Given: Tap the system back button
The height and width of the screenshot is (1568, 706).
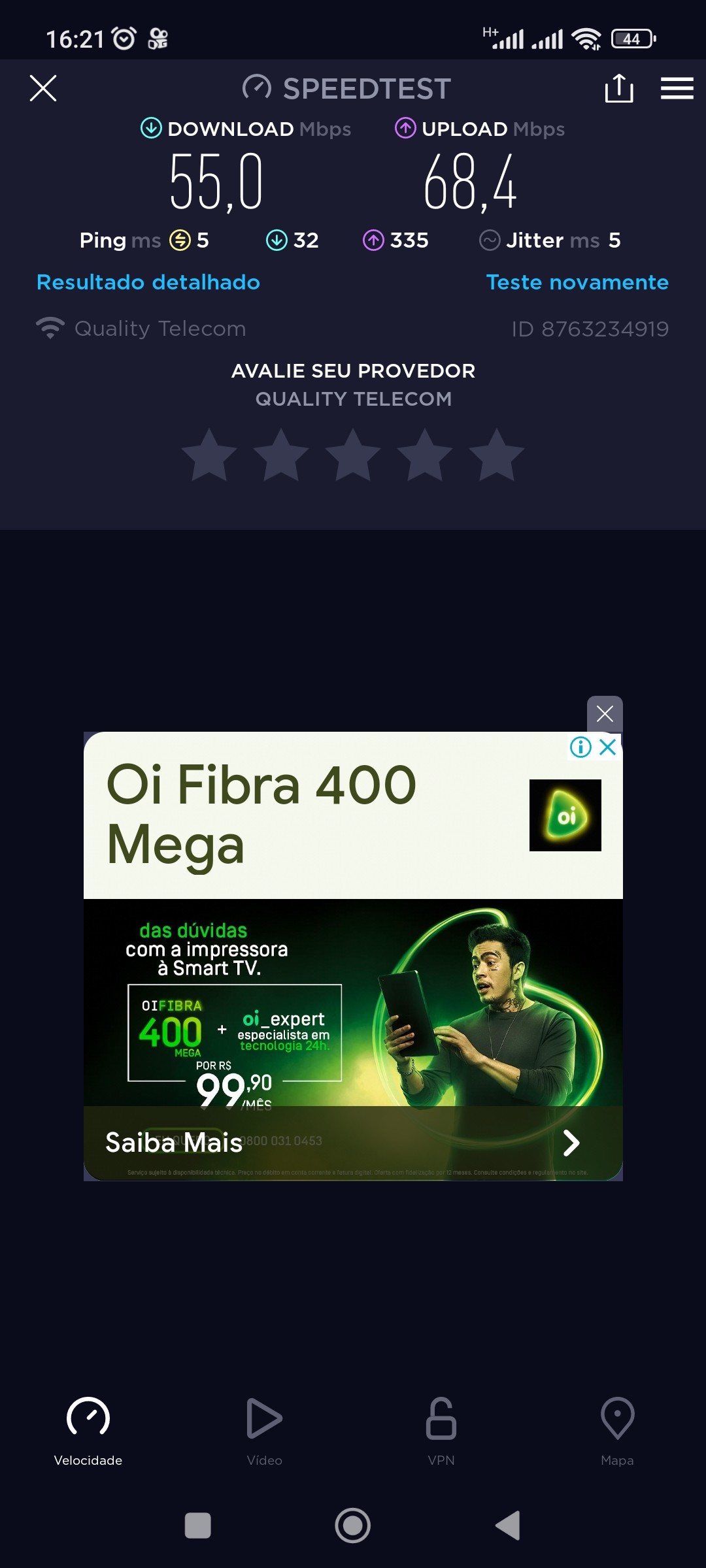Looking at the screenshot, I should (x=508, y=1526).
